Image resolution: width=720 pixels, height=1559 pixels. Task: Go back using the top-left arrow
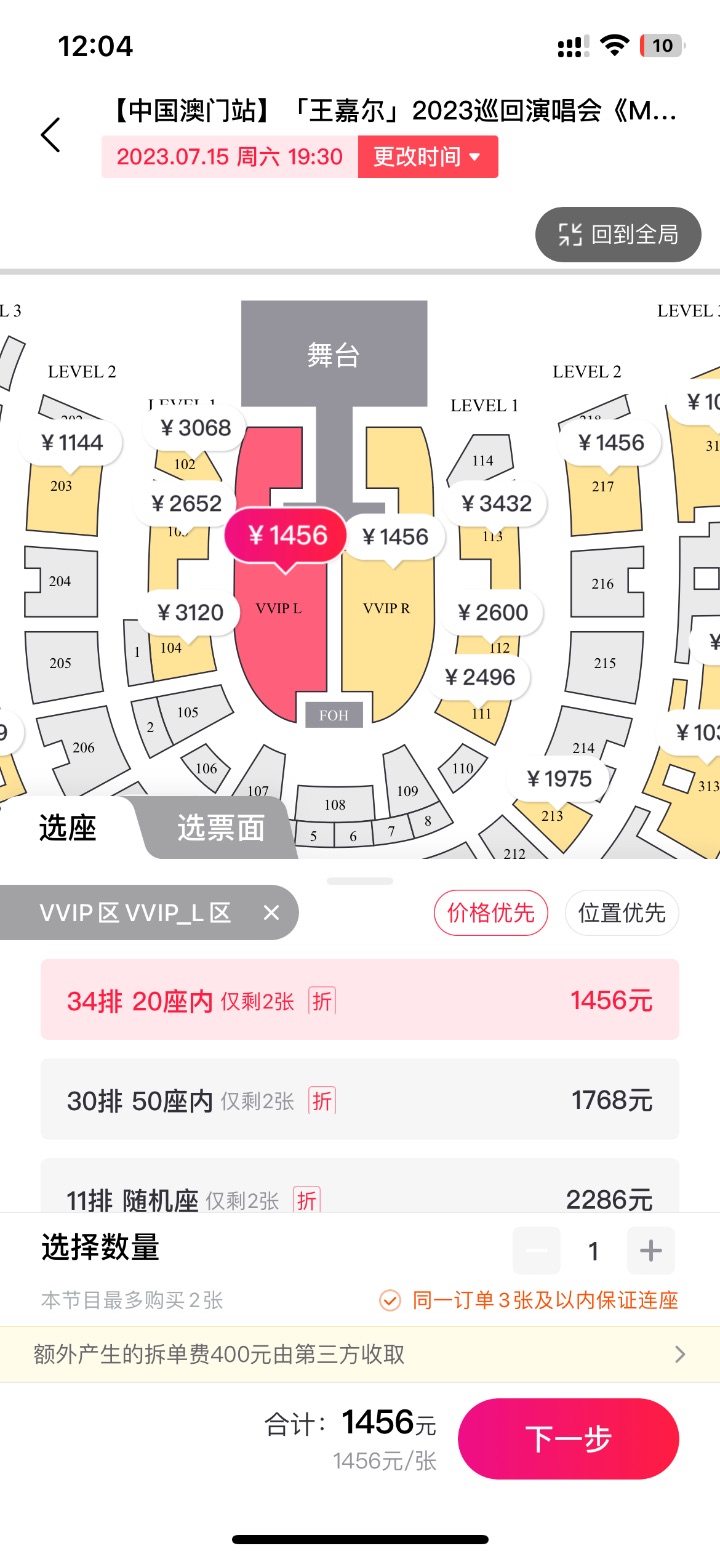click(x=50, y=135)
